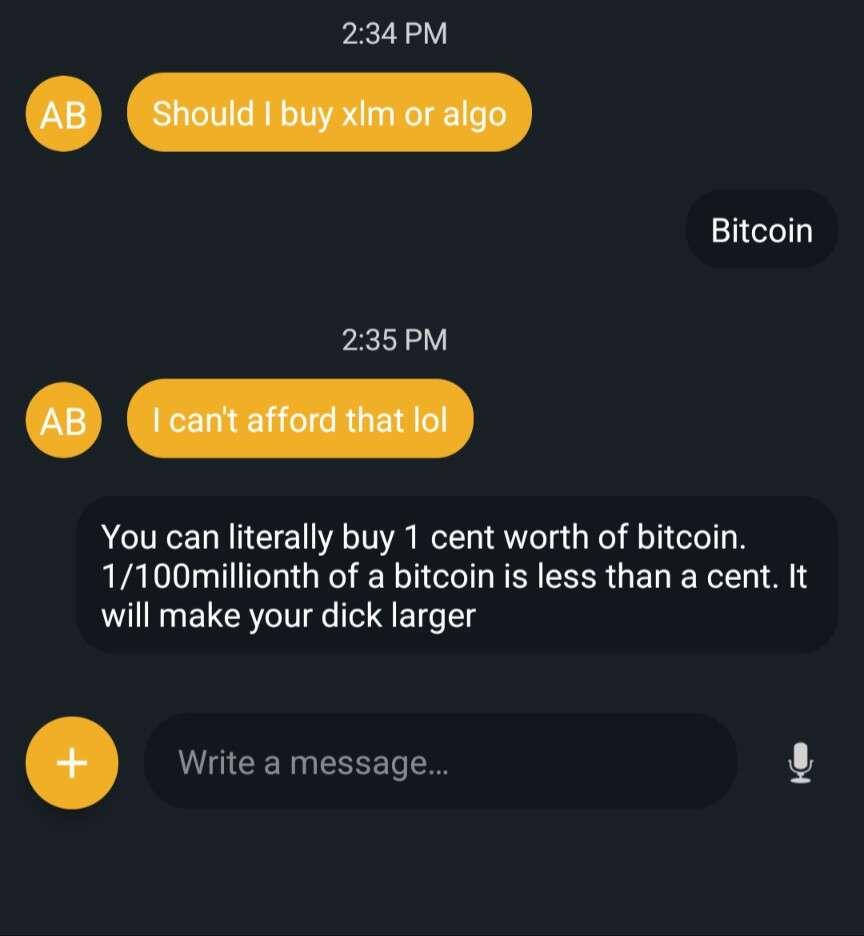Open AB's avatar beside the xlm message

click(64, 114)
